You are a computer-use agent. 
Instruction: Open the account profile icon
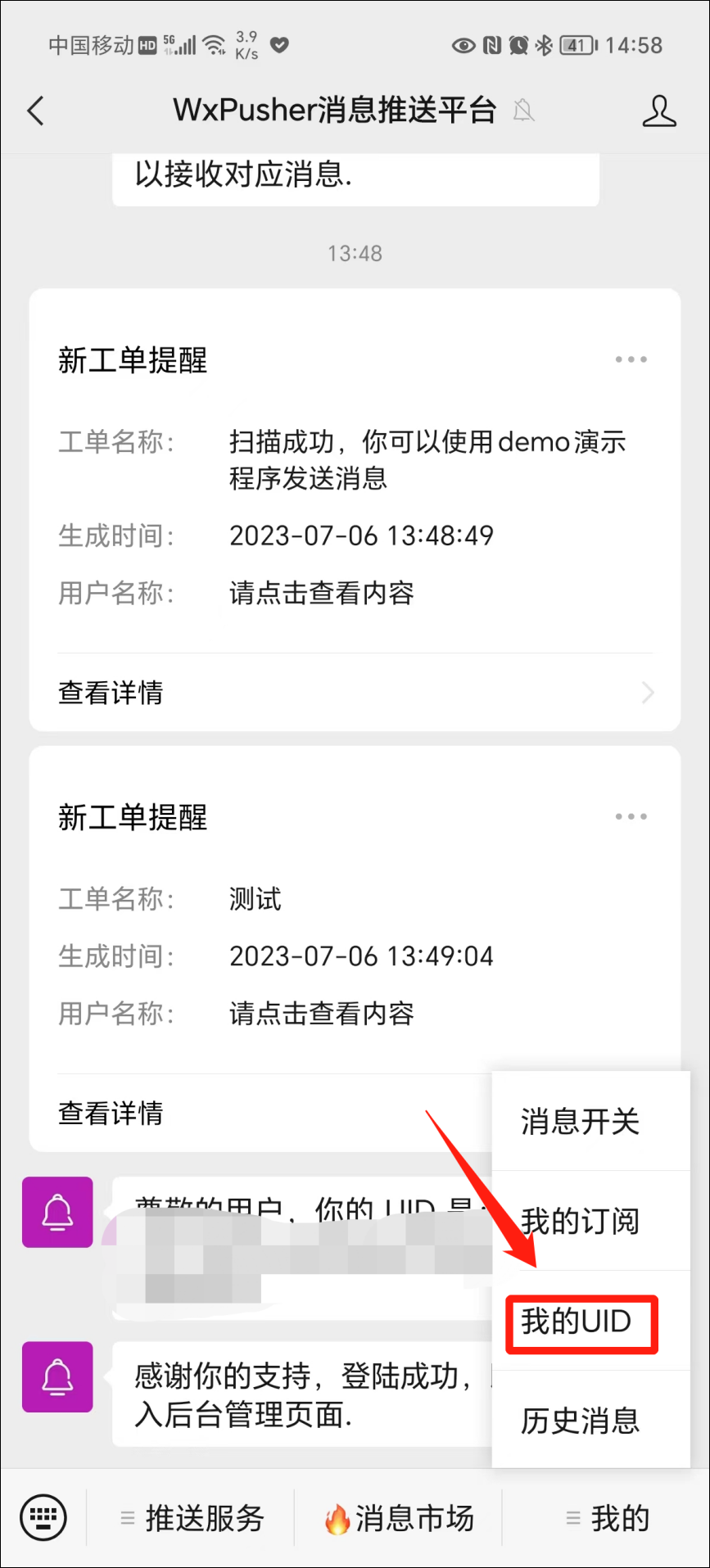tap(658, 111)
